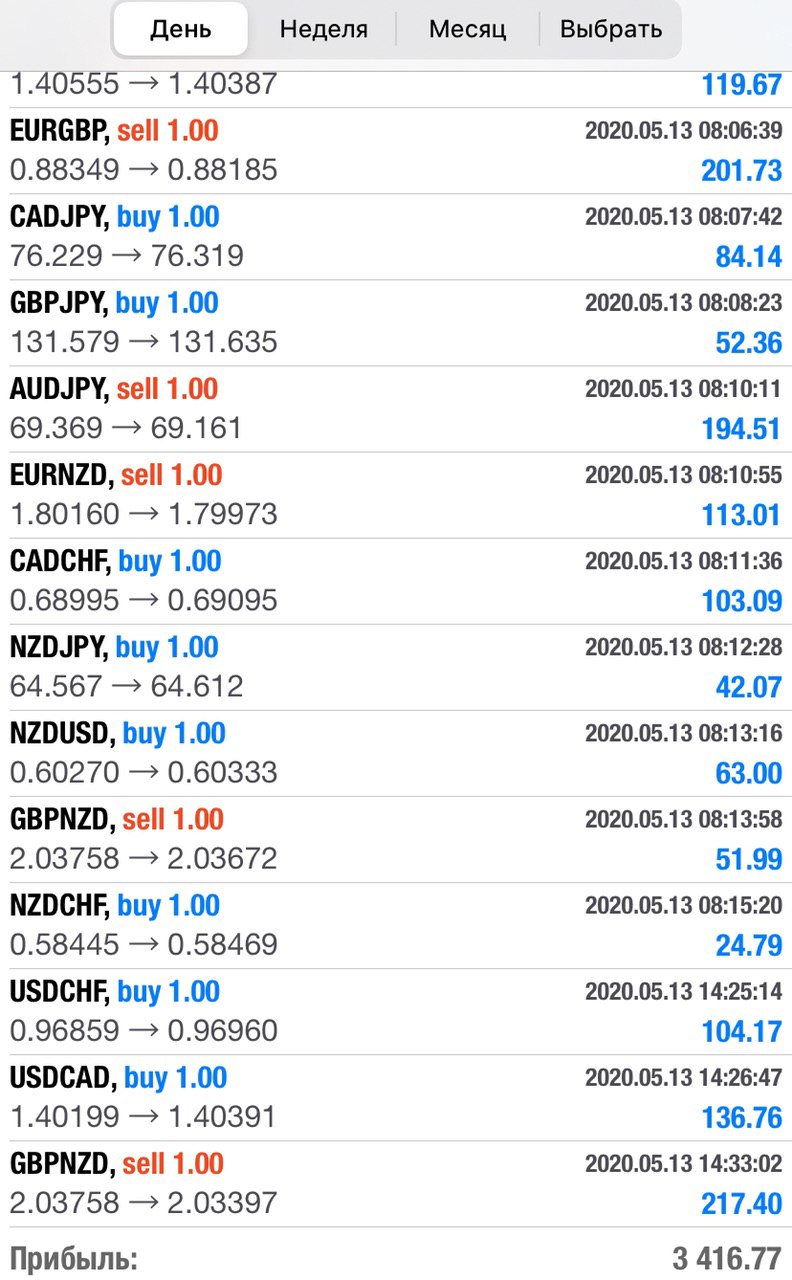Open the Выбрать custom period option
The image size is (792, 1280).
coord(611,29)
